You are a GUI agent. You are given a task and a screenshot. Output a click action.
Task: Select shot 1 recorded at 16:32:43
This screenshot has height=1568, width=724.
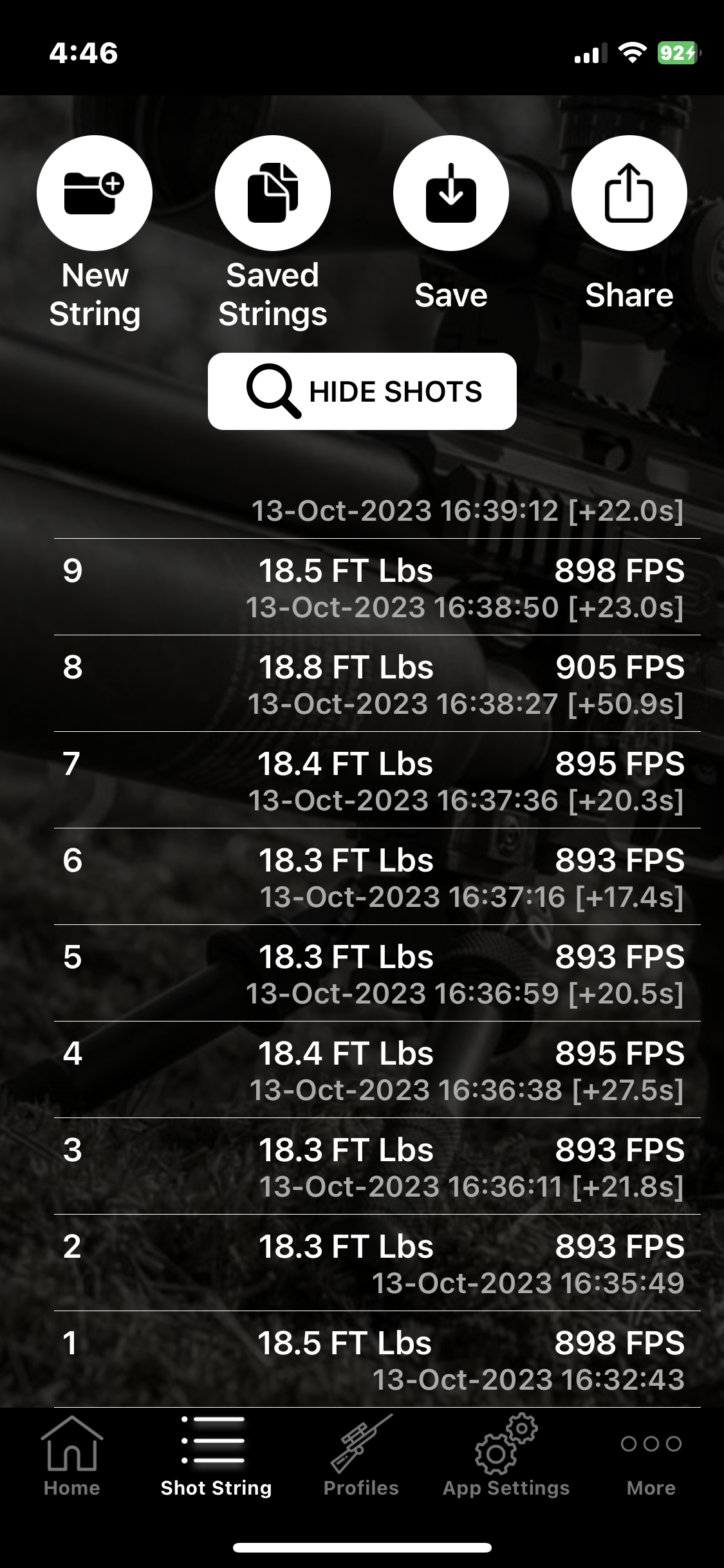click(x=377, y=1359)
